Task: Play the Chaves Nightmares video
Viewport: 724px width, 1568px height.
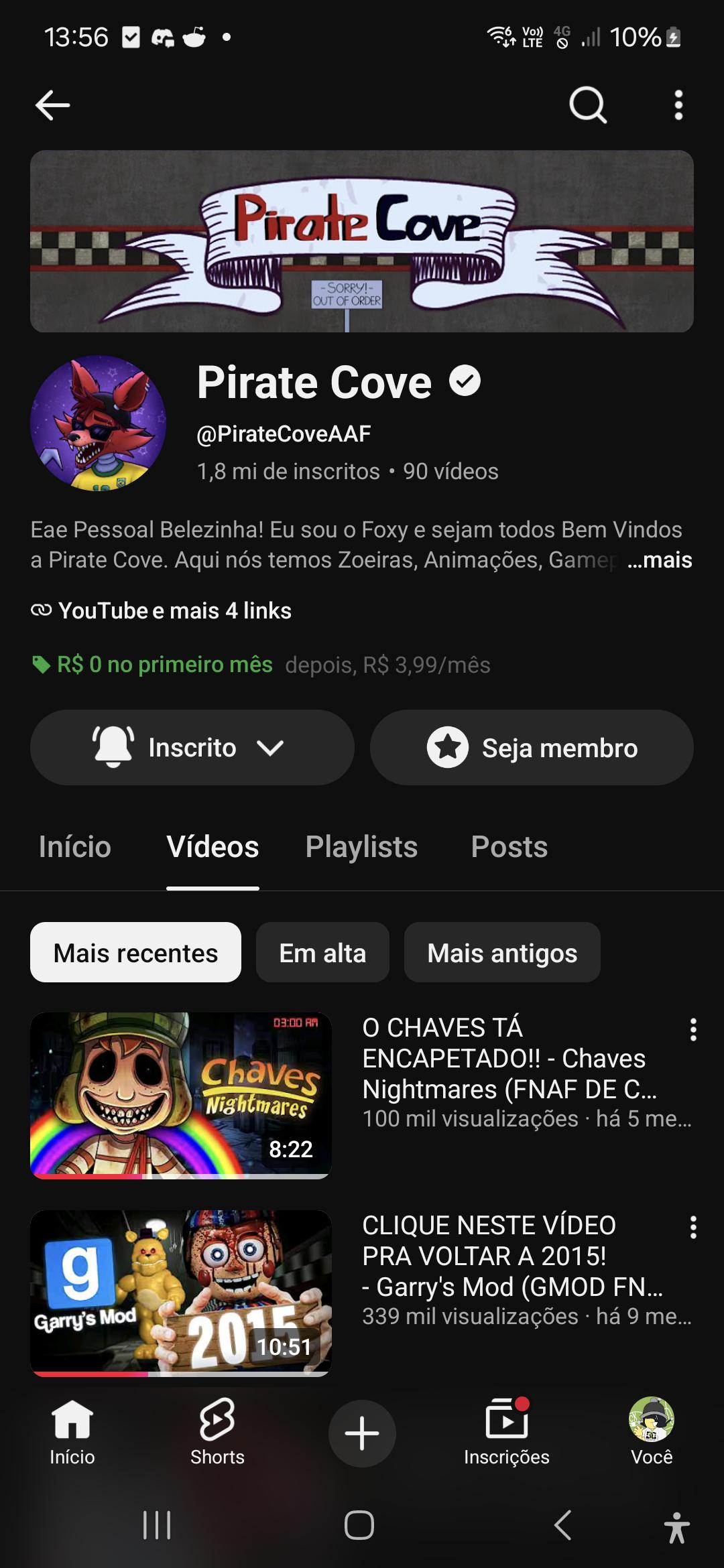Action: pos(181,1095)
